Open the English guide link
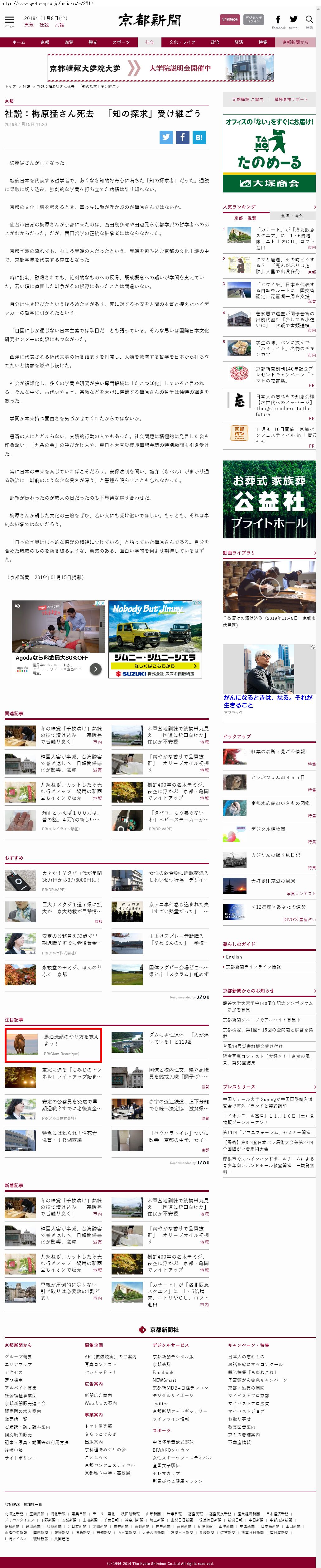321x1568 pixels. tap(234, 957)
